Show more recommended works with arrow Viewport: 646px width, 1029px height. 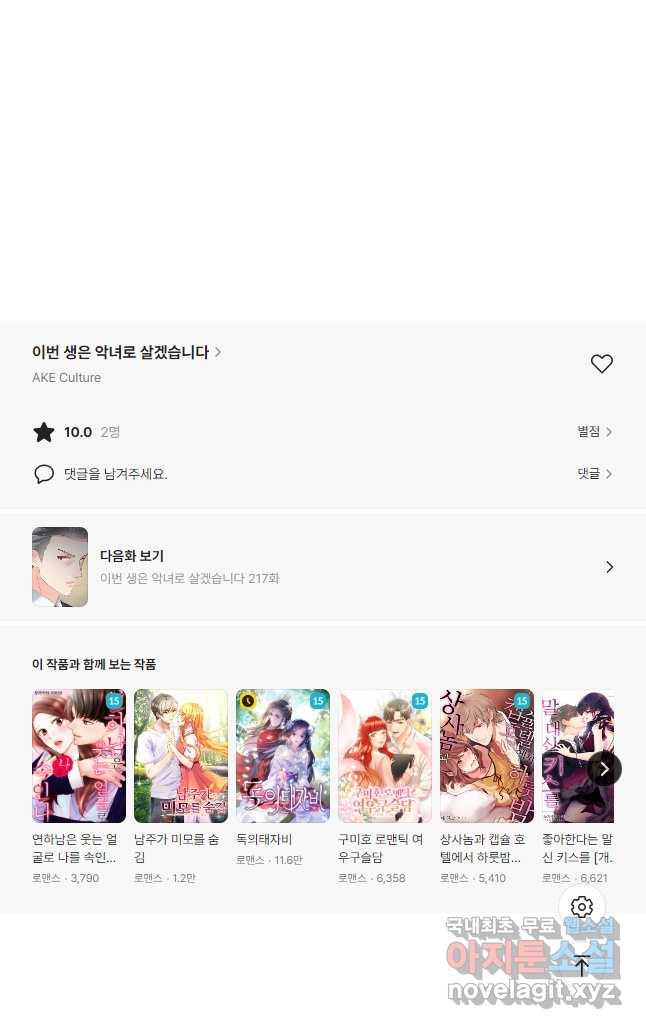point(604,768)
